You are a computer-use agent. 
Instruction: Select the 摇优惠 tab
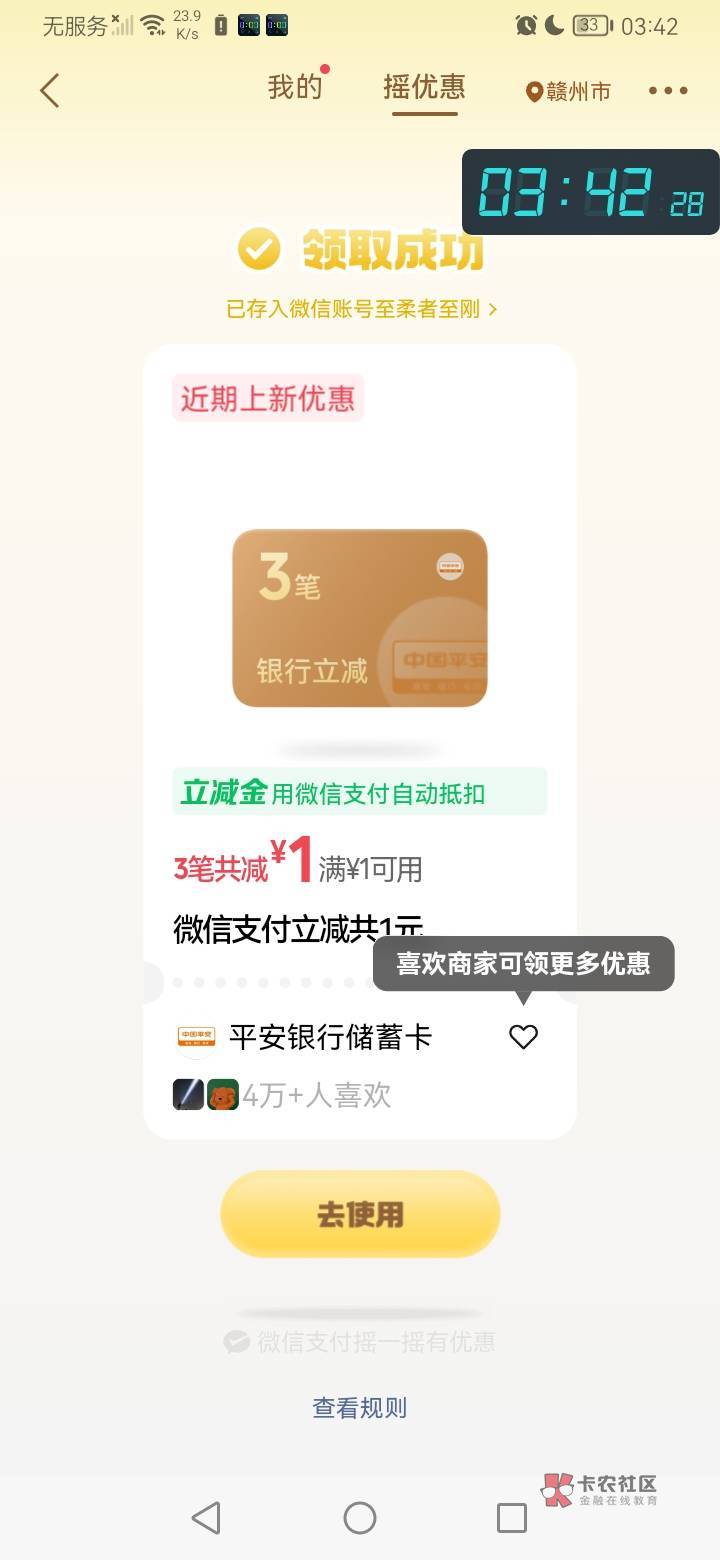click(424, 88)
